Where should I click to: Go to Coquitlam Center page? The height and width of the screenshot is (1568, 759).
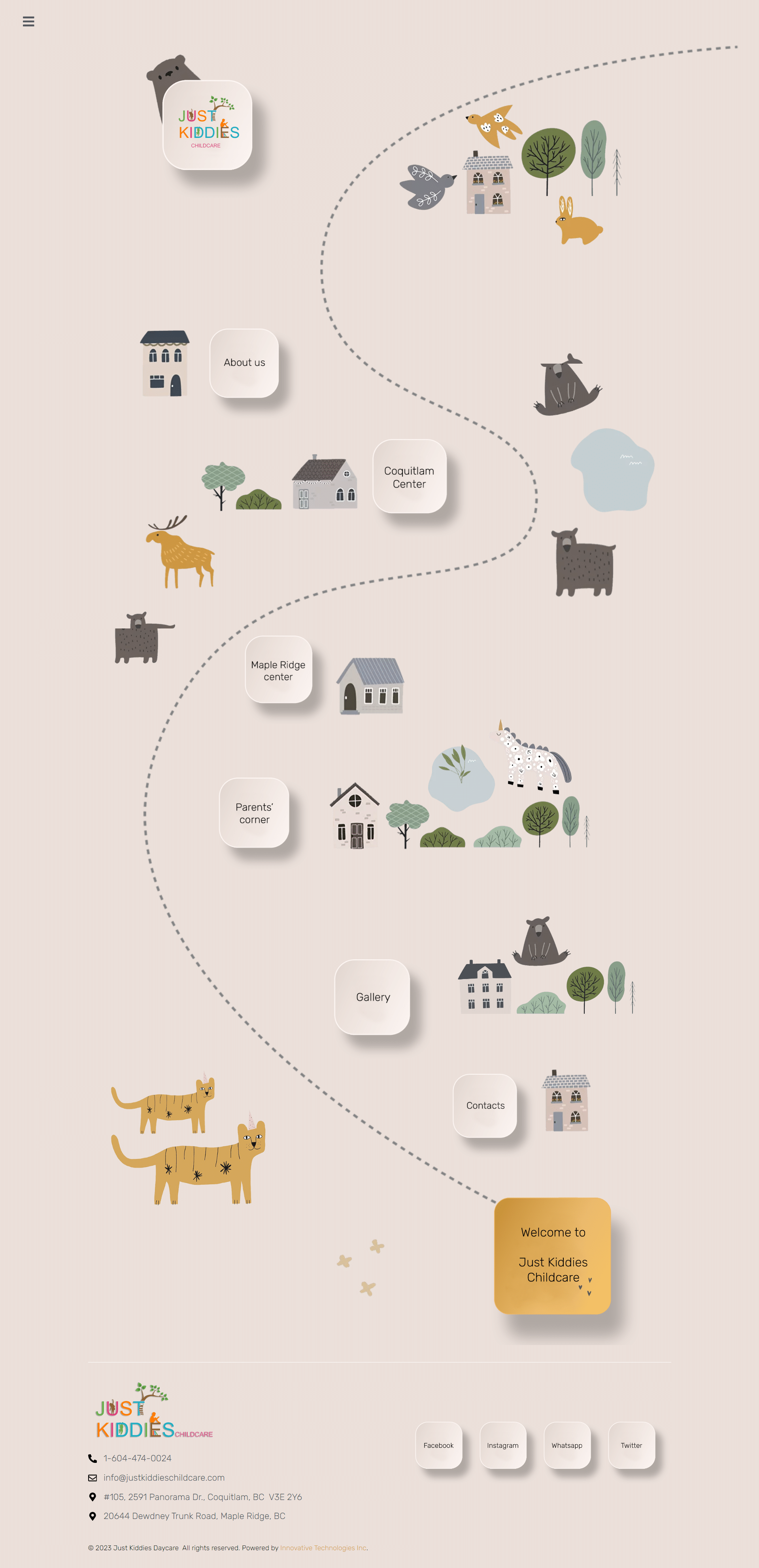(x=410, y=477)
